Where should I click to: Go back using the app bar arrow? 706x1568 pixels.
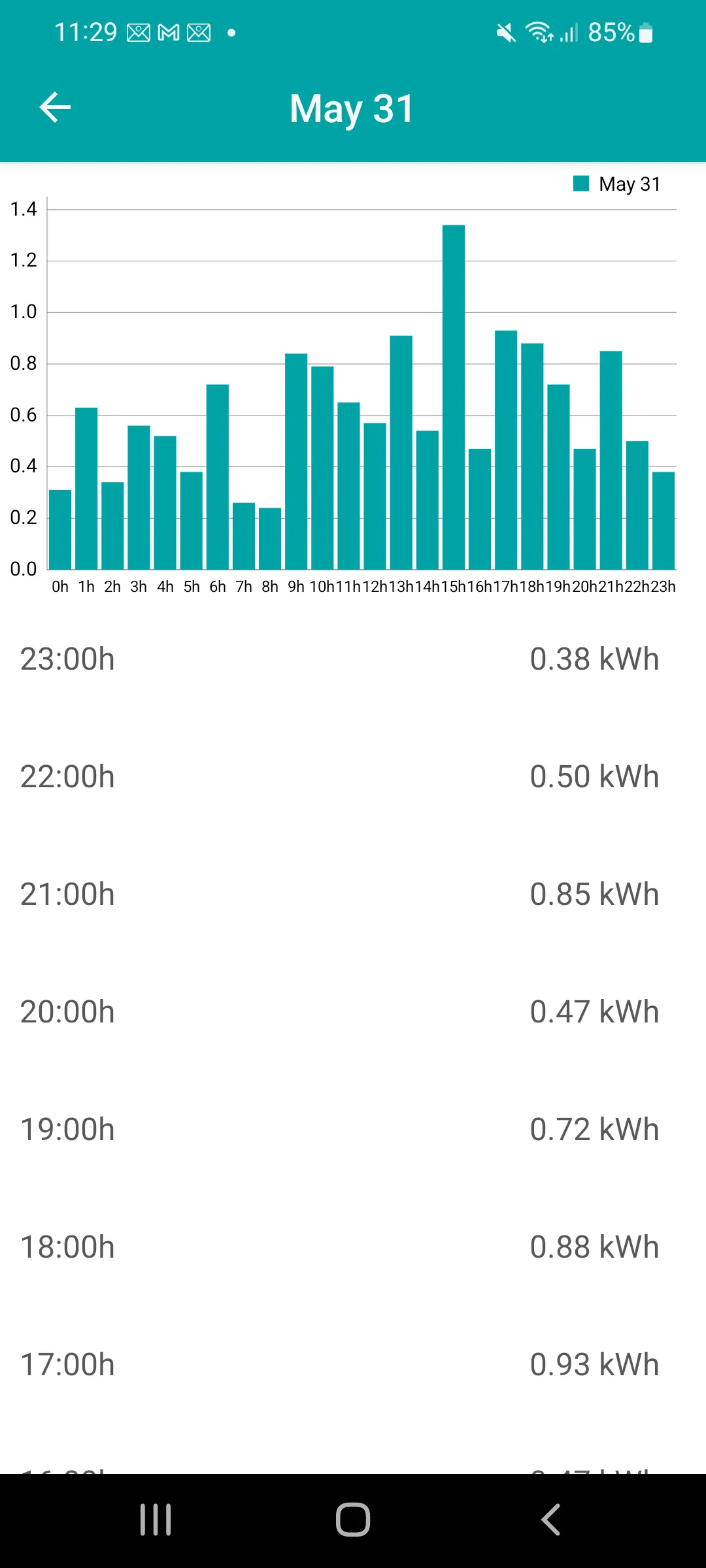pyautogui.click(x=55, y=108)
